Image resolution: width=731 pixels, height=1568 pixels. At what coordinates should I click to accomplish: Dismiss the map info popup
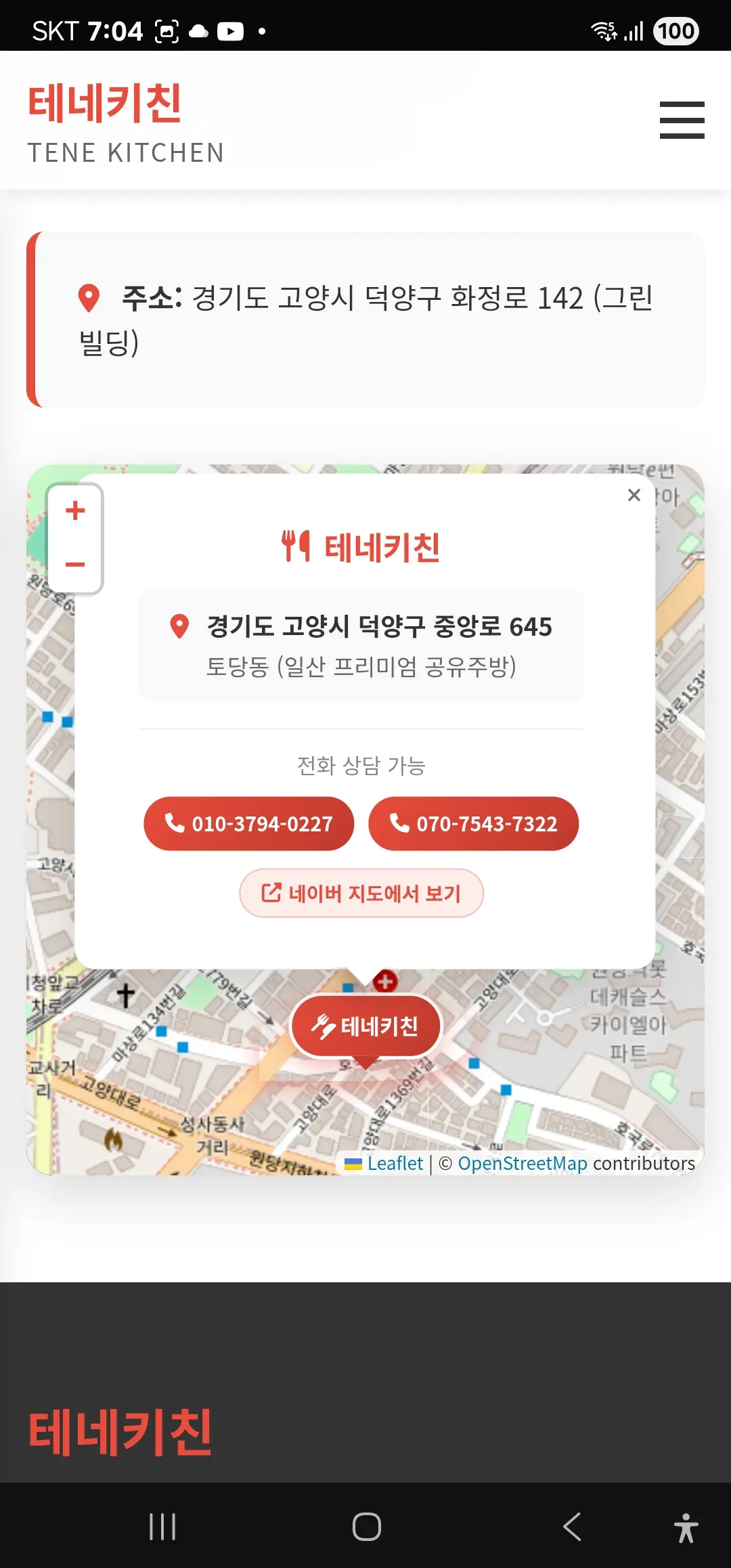[634, 495]
